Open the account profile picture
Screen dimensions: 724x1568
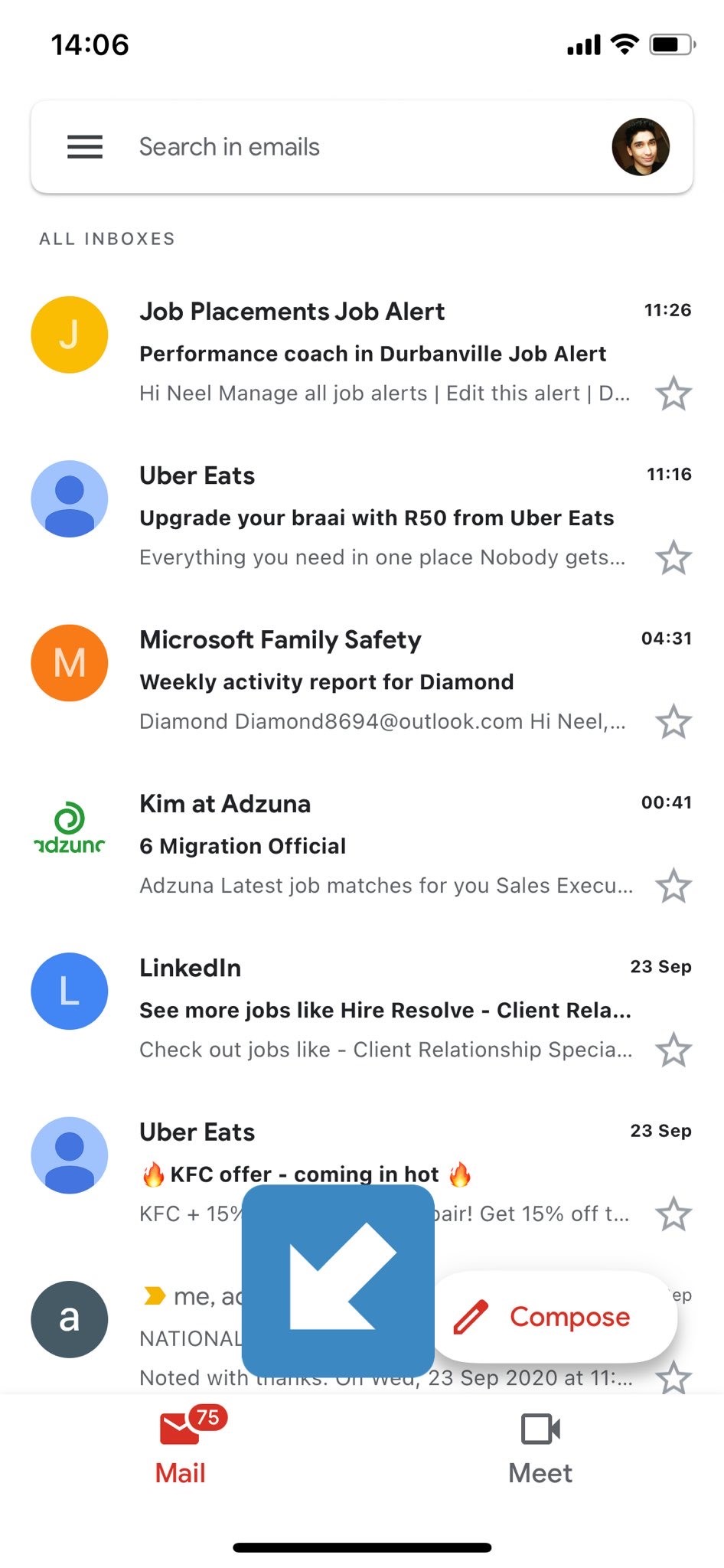coord(641,146)
